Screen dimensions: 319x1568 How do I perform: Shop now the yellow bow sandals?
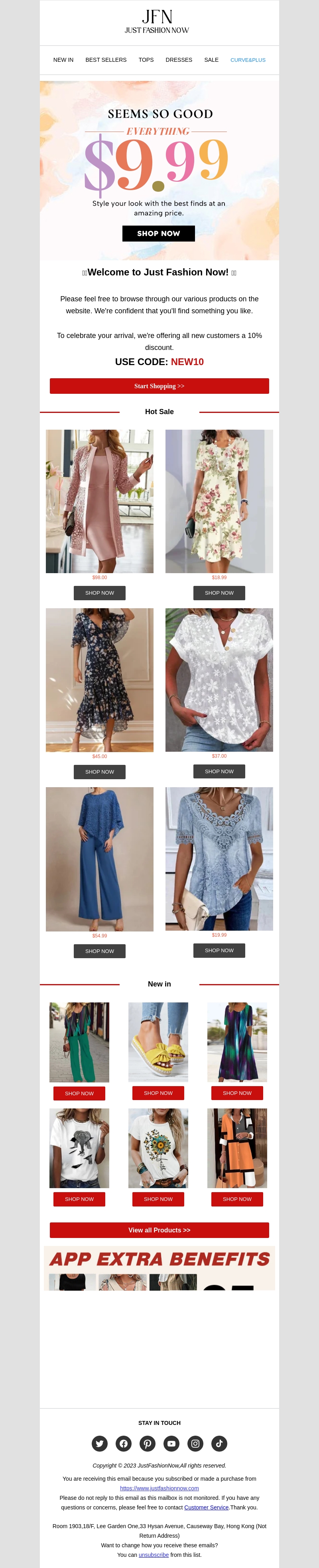(158, 1093)
